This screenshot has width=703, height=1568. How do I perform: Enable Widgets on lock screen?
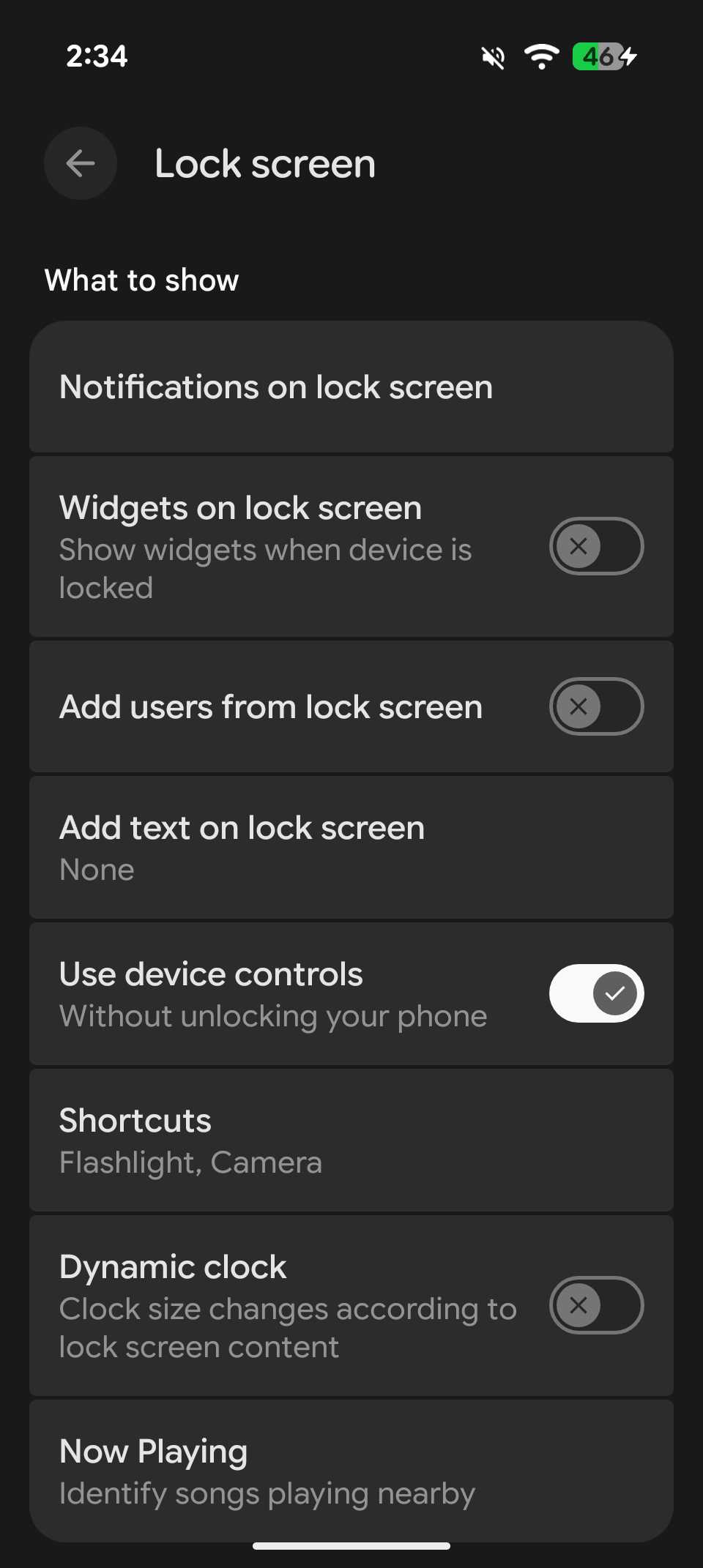pos(596,546)
